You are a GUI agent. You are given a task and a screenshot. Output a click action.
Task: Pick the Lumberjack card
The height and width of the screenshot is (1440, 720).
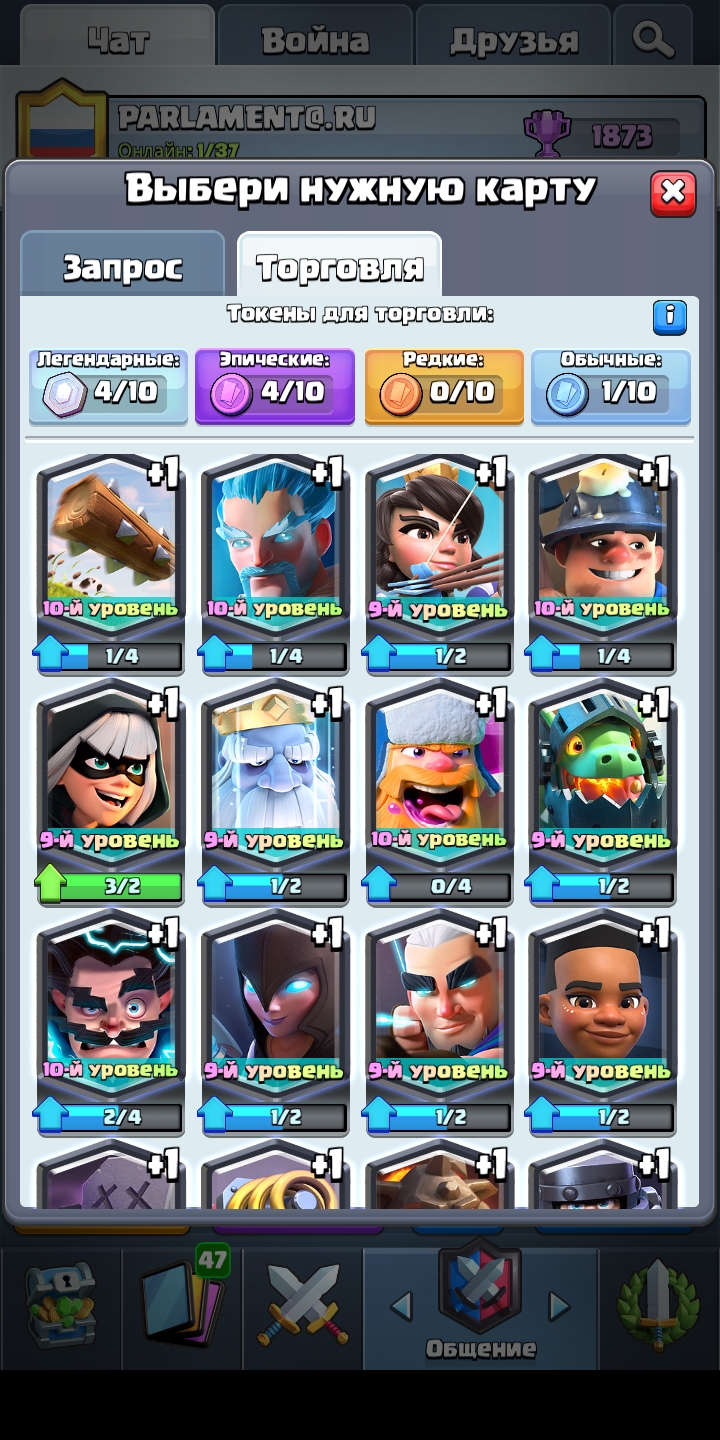pyautogui.click(x=439, y=792)
